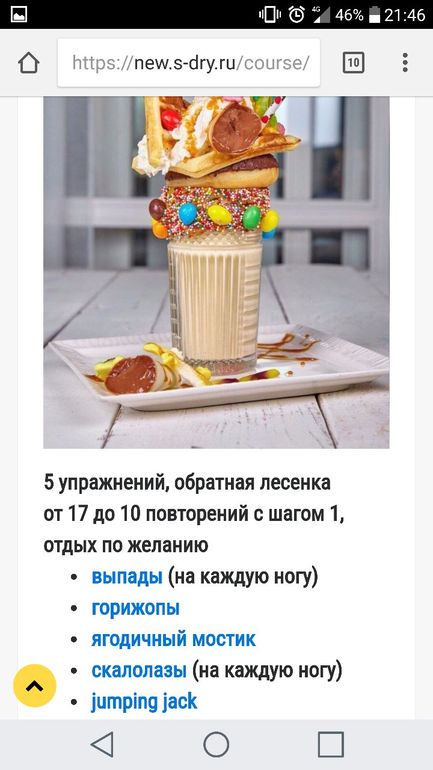Open the выпады exercise link
This screenshot has height=770, width=433.
[x=127, y=577]
